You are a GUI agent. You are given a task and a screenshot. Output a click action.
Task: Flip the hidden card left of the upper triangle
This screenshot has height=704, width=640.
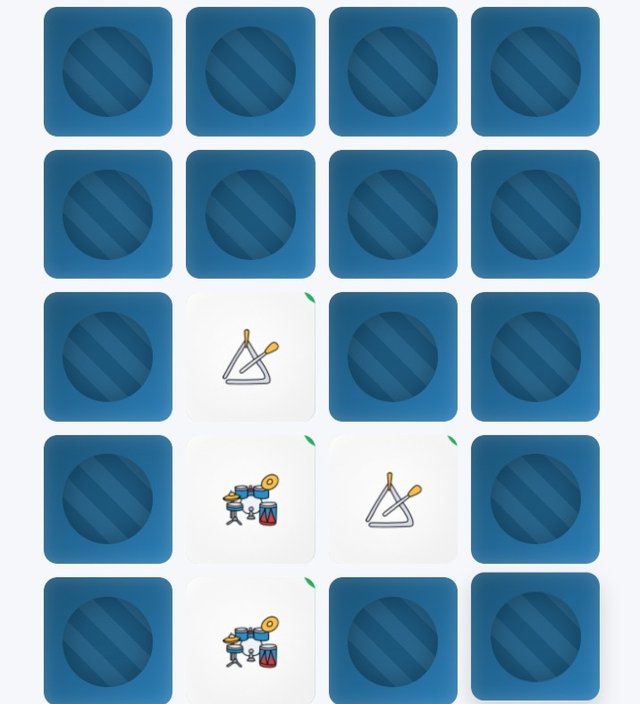[108, 356]
